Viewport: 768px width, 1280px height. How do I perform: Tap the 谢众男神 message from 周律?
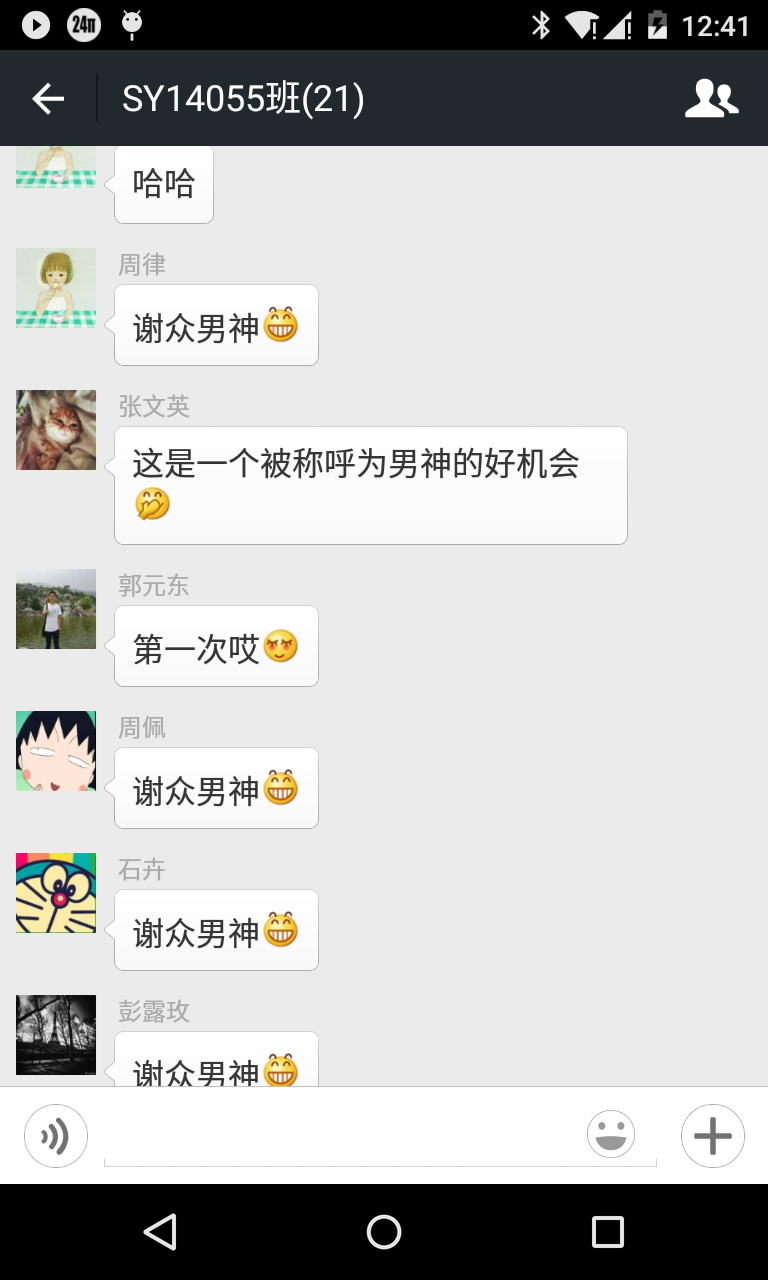(216, 325)
